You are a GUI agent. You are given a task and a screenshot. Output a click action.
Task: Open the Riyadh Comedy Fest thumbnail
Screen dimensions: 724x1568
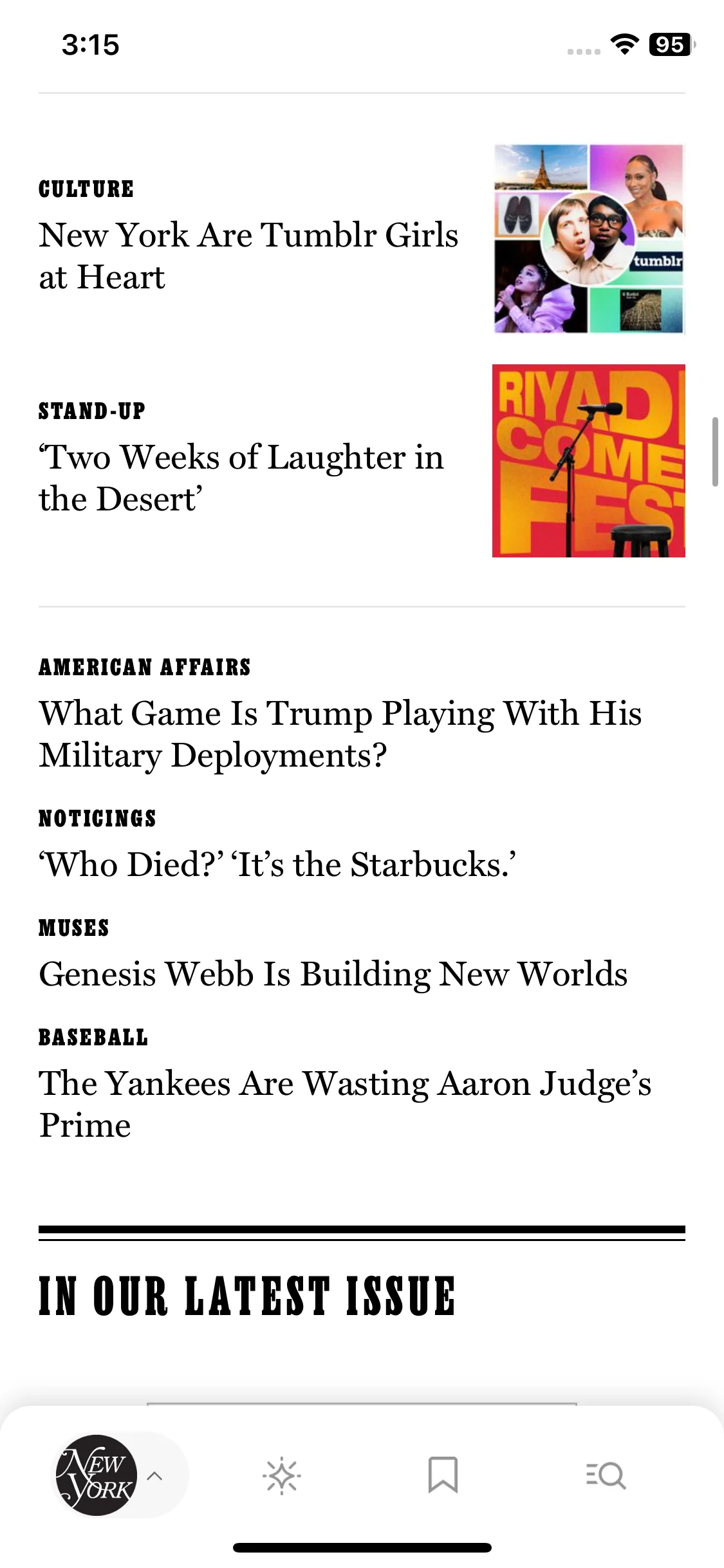click(x=588, y=461)
